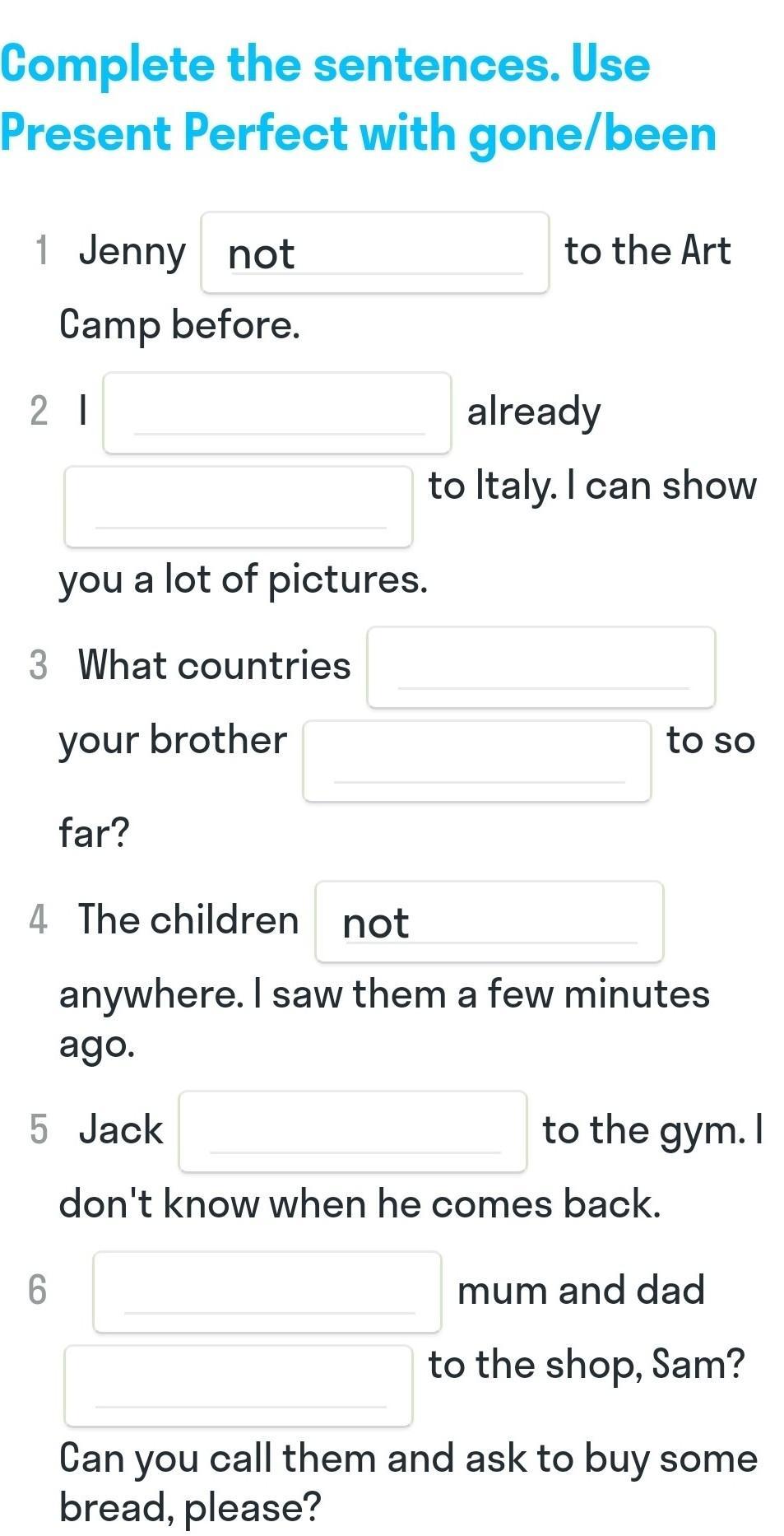Image resolution: width=784 pixels, height=1536 pixels.
Task: Focus the blank before 'to the shop, Sam?'
Action: pyautogui.click(x=239, y=1386)
